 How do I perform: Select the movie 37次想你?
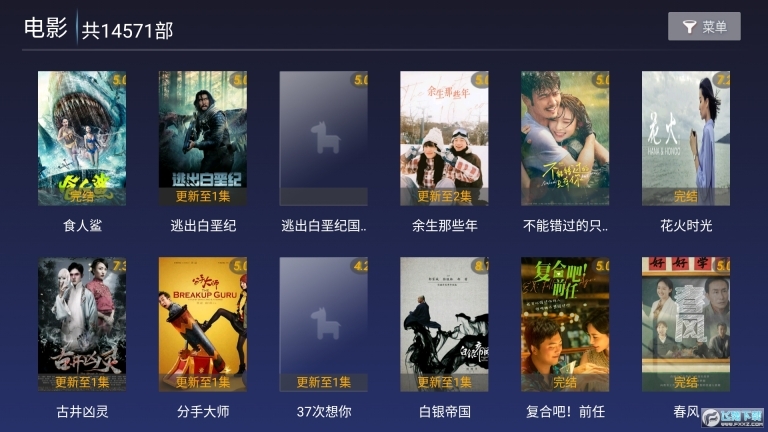[323, 324]
